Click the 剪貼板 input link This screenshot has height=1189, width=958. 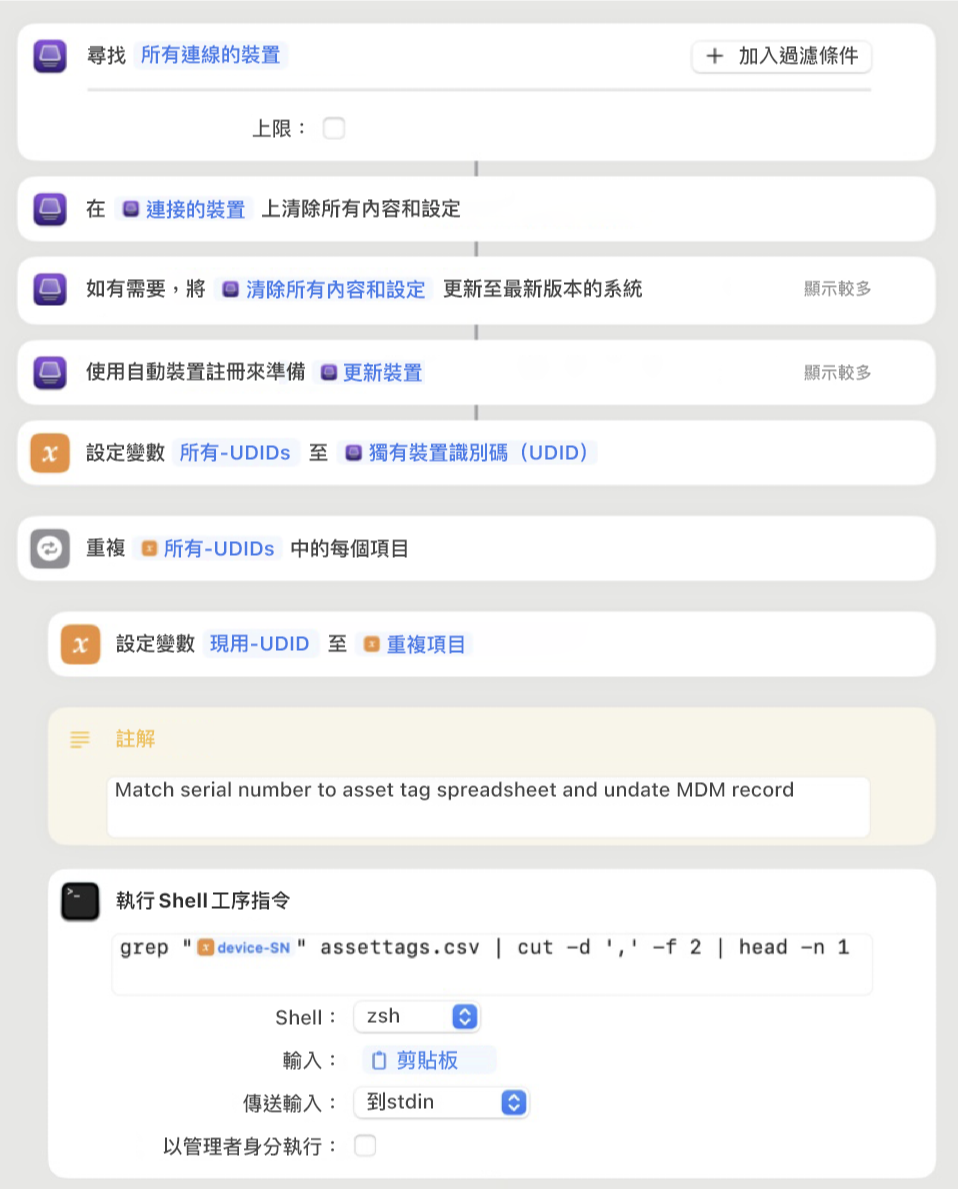[428, 1059]
